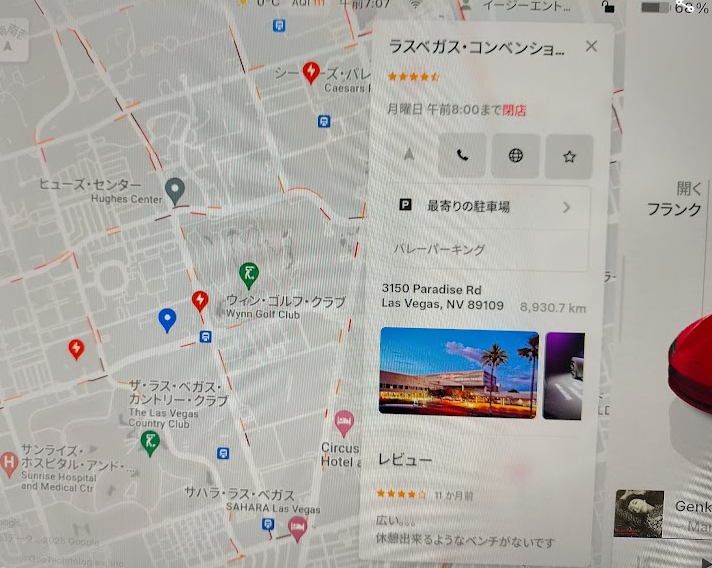Add this place to favorites
The height and width of the screenshot is (568, 712).
[569, 156]
